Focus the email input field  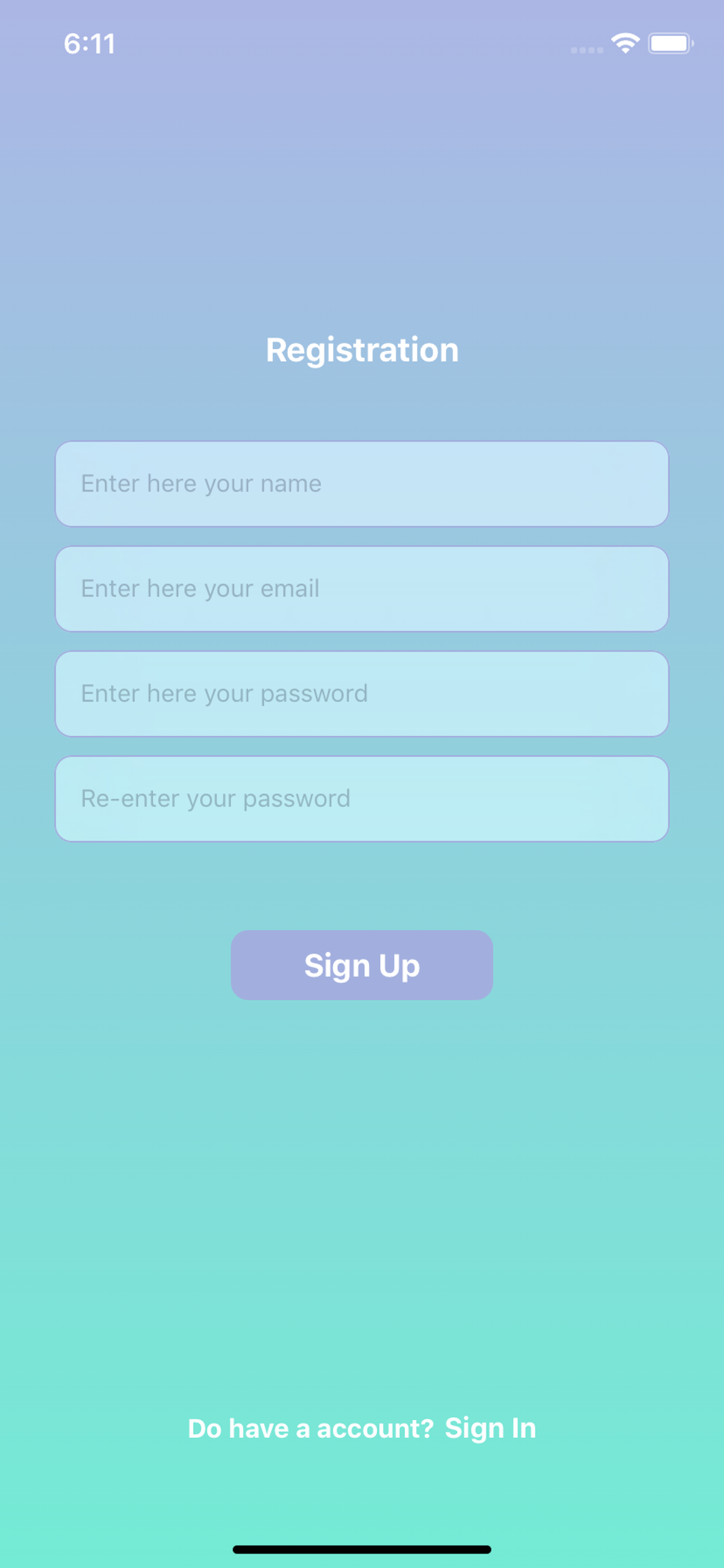(362, 589)
